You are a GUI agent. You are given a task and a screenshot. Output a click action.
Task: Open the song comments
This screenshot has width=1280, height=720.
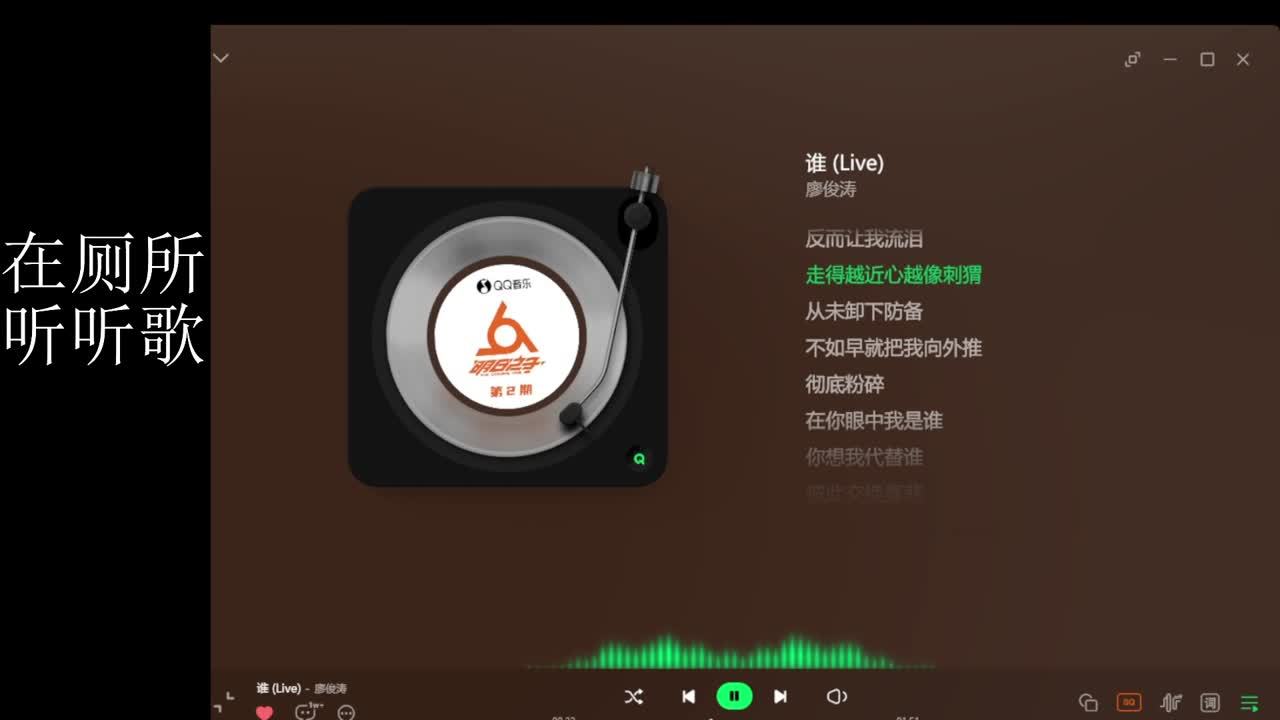(x=306, y=712)
